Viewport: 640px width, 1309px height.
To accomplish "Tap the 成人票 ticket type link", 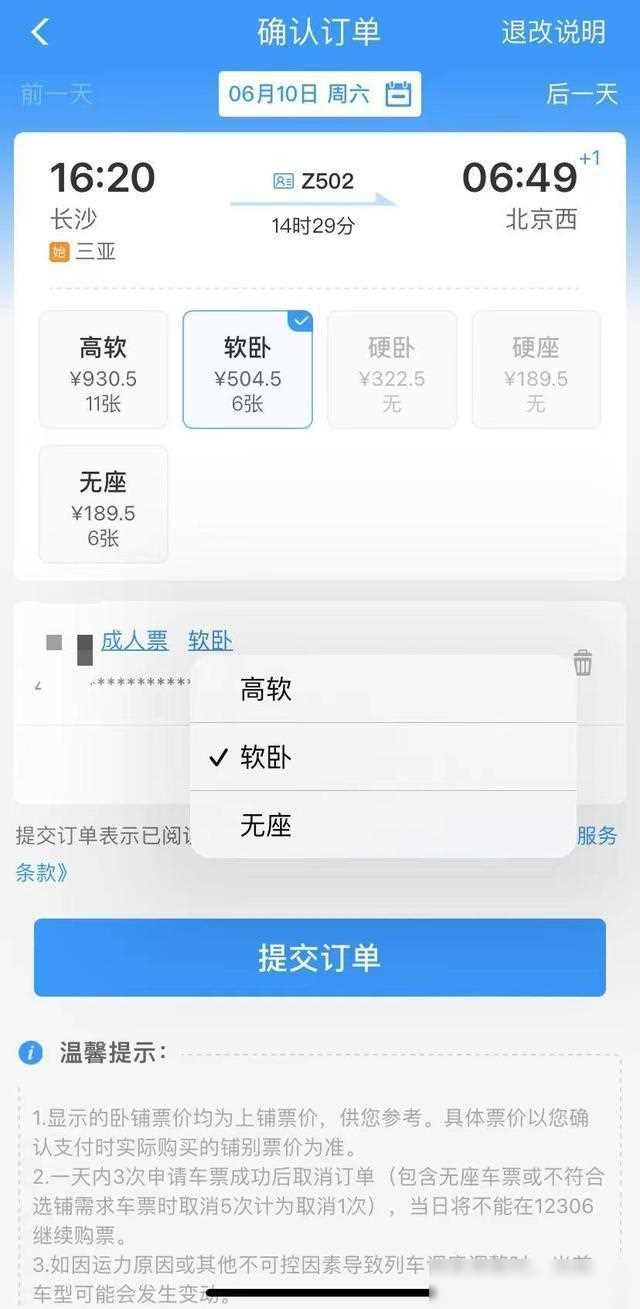I will (x=134, y=641).
